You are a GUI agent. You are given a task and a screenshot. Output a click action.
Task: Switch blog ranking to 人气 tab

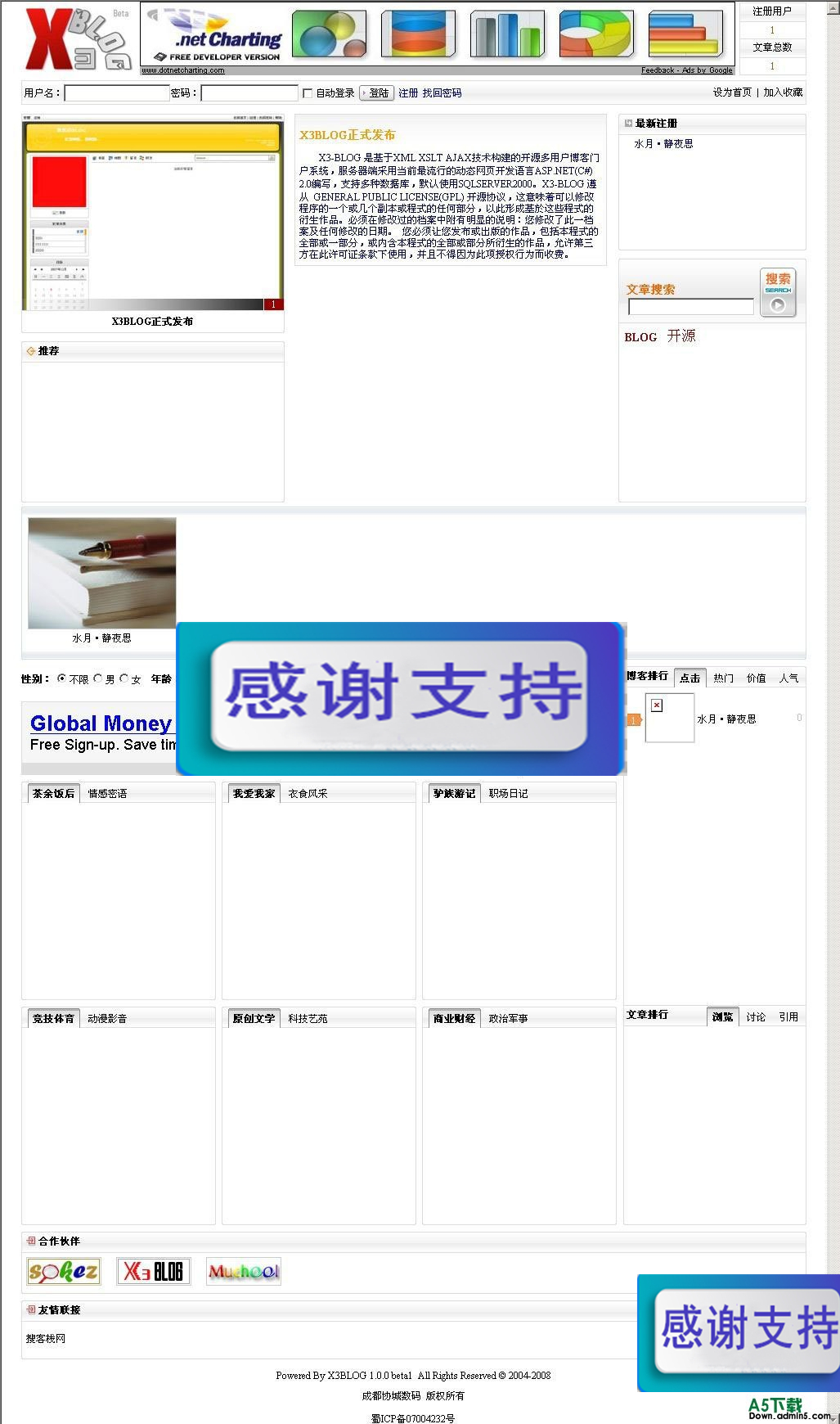[x=788, y=678]
